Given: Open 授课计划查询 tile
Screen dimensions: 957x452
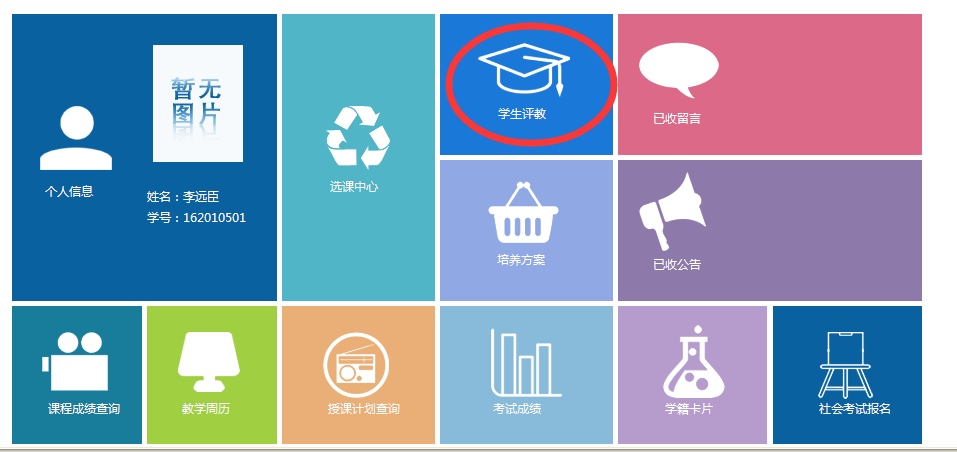Looking at the screenshot, I should pyautogui.click(x=358, y=375).
